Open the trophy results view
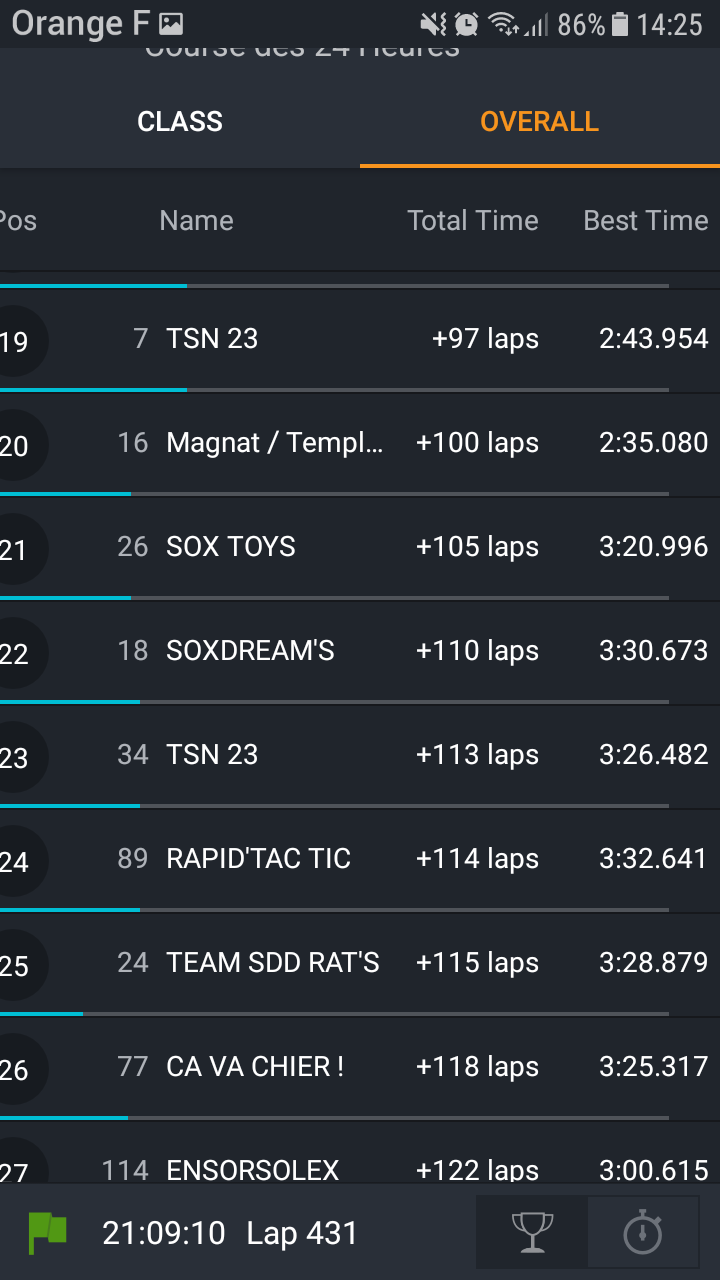This screenshot has width=720, height=1280. coord(531,1232)
